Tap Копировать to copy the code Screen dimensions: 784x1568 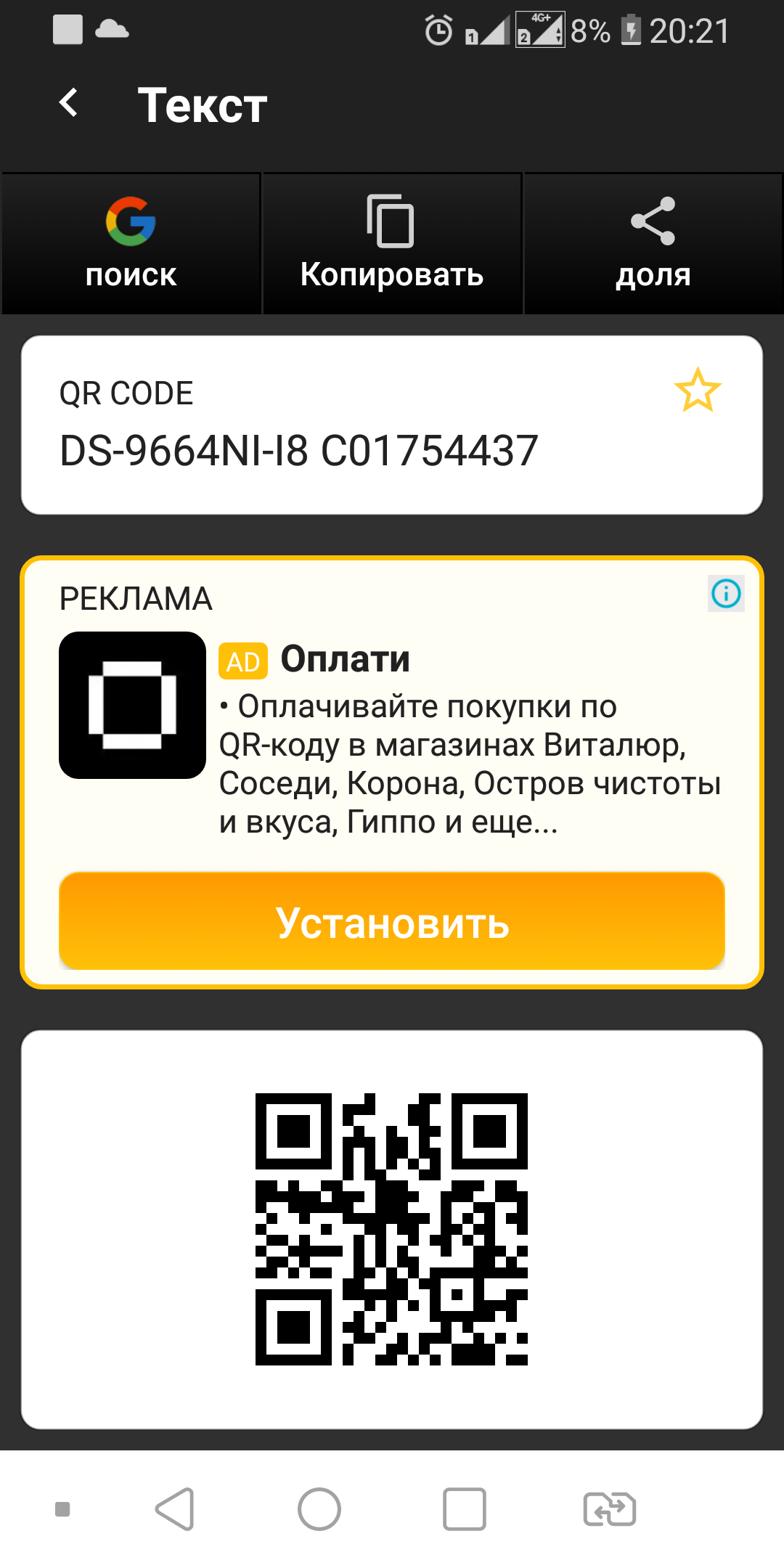click(392, 244)
